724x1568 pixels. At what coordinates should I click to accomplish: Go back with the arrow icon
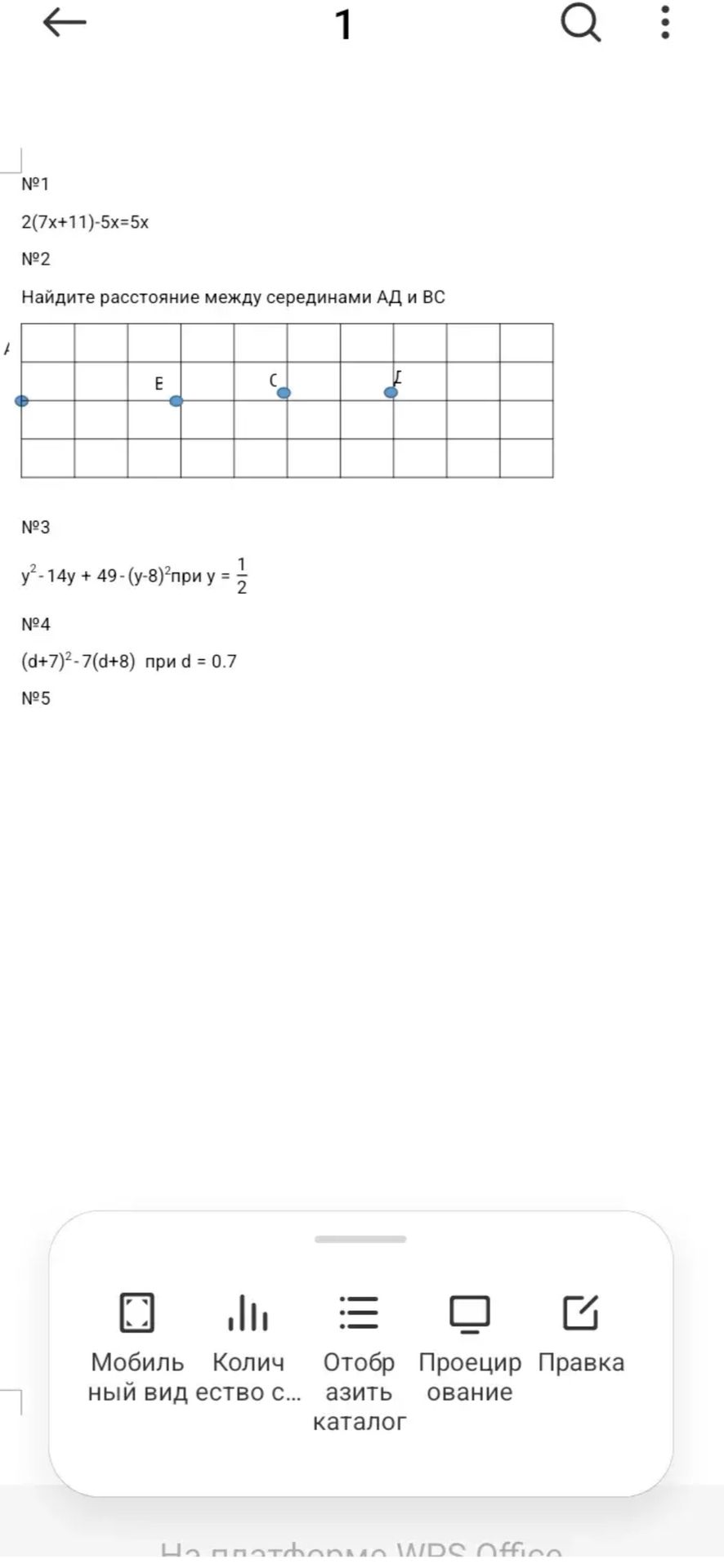tap(64, 23)
